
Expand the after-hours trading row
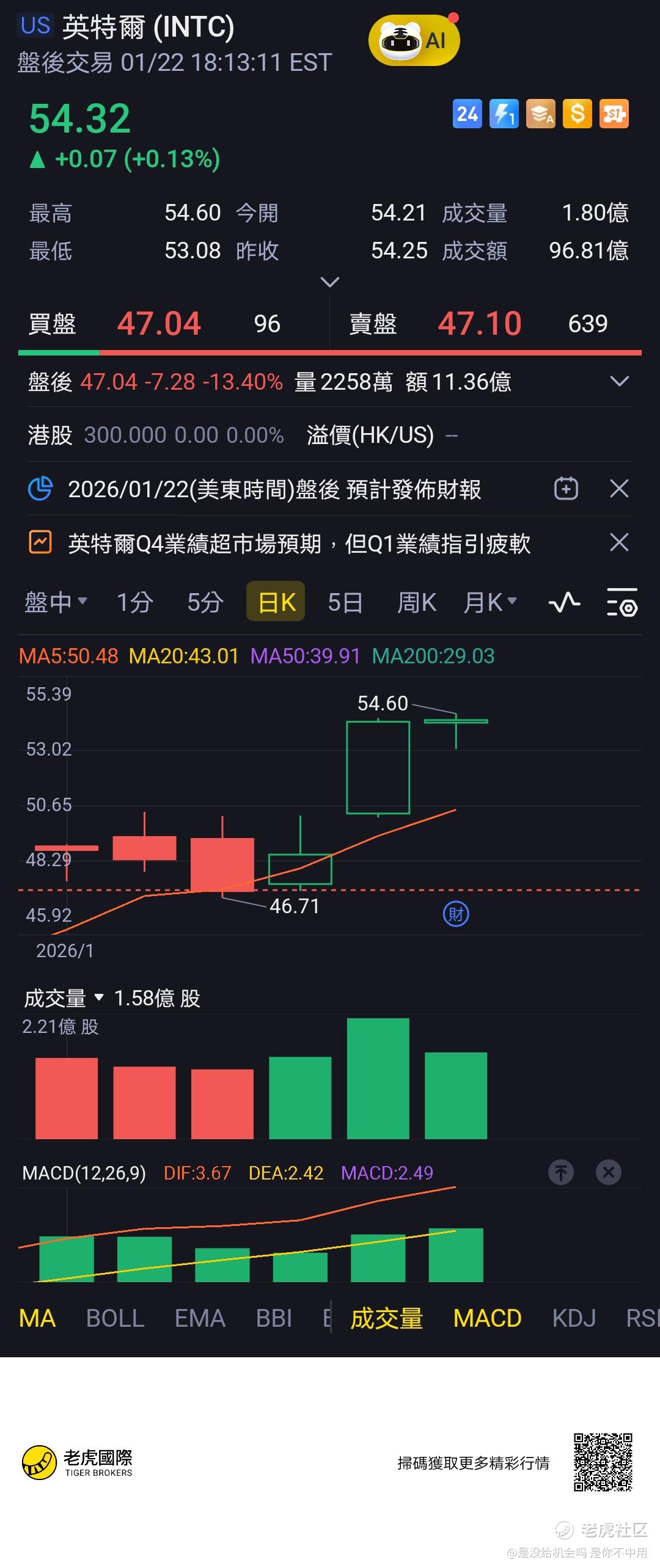[619, 382]
